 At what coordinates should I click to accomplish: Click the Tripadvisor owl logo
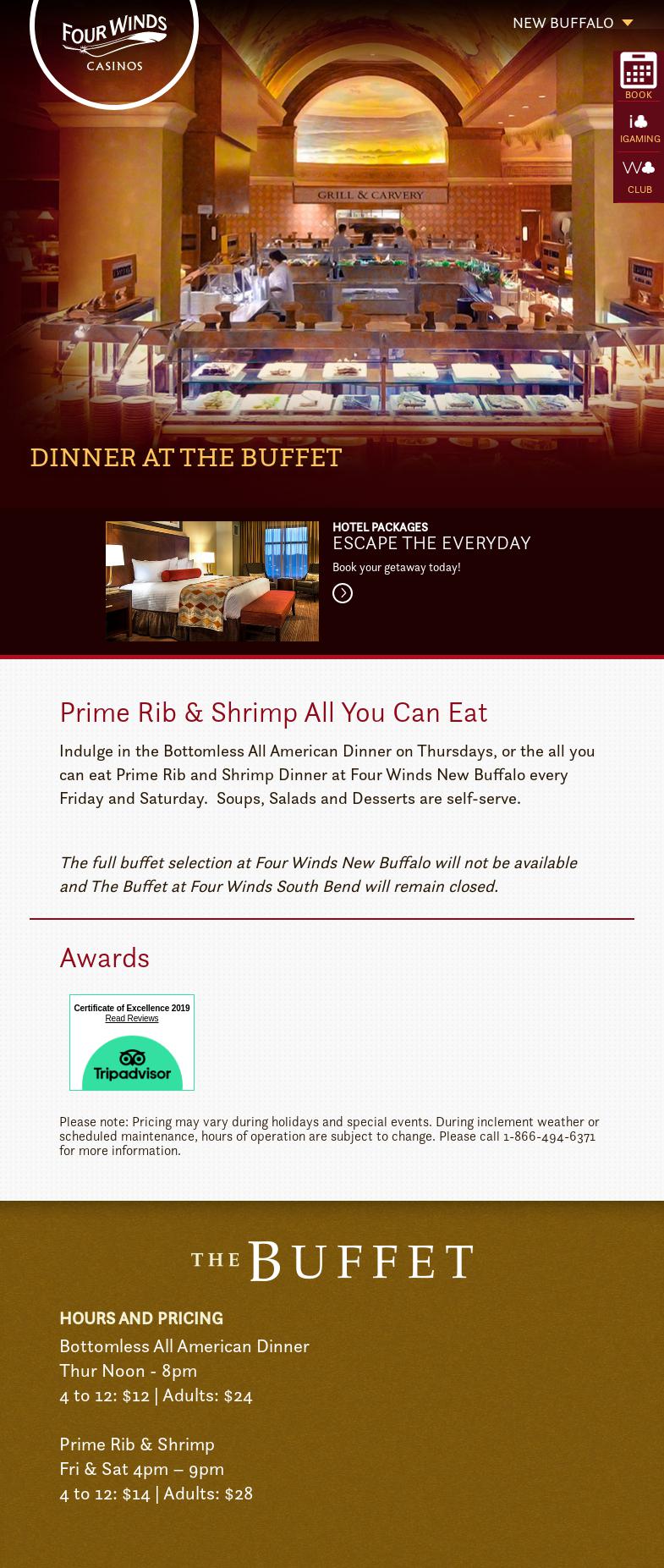(131, 1058)
